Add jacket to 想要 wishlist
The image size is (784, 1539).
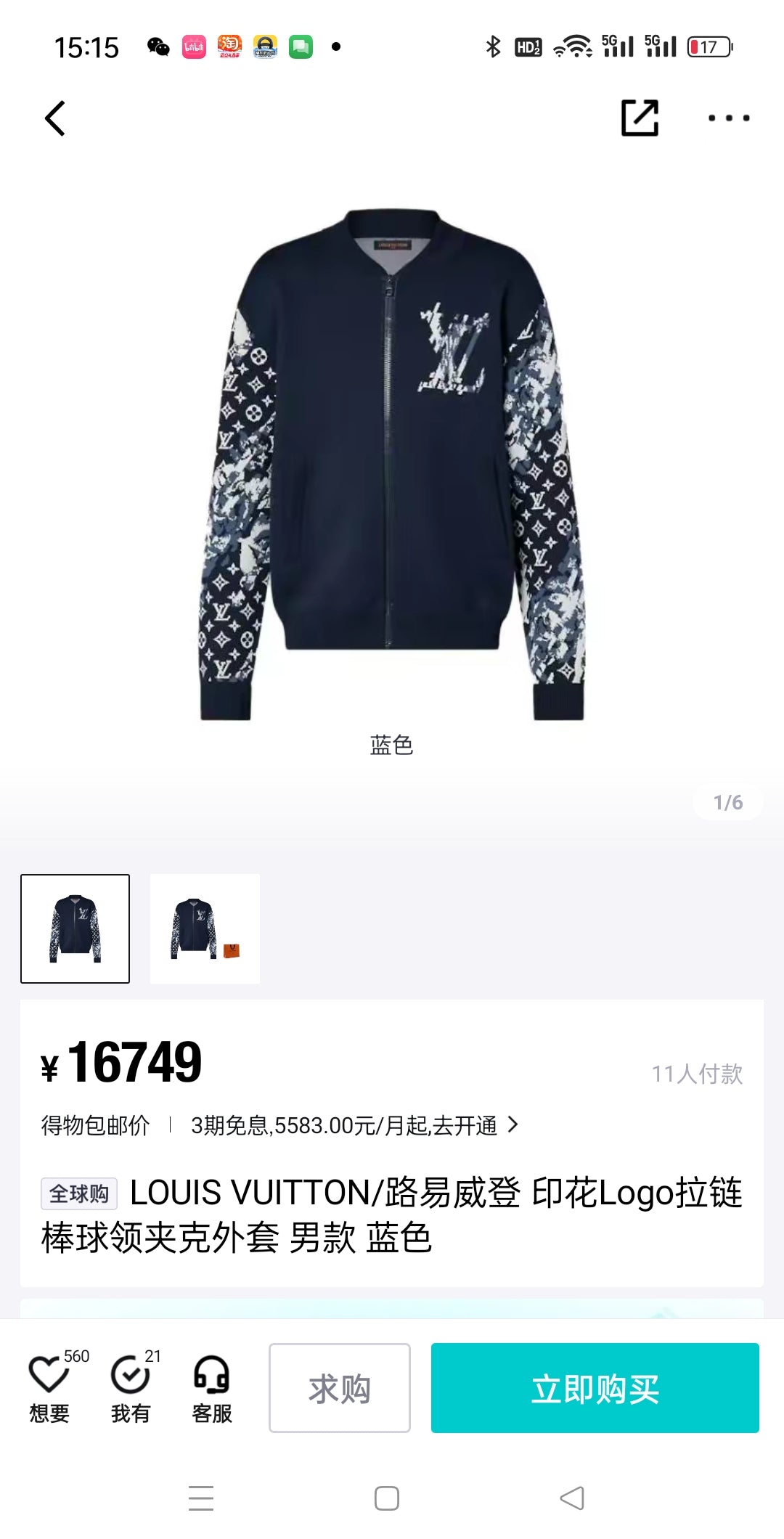point(49,1388)
